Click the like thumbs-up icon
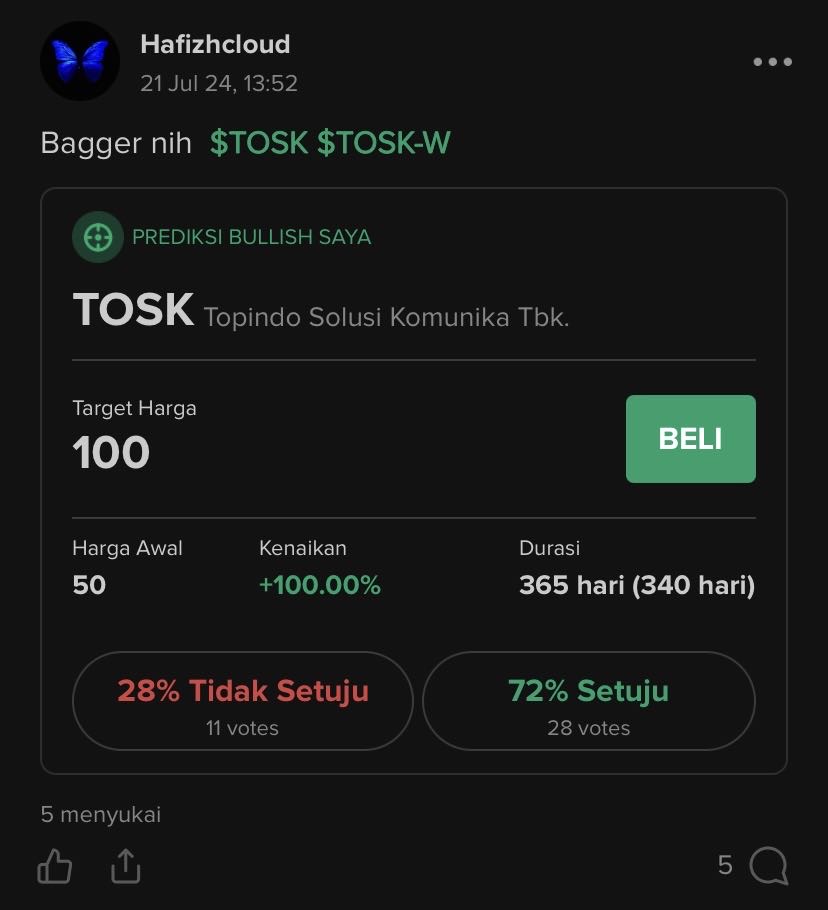Screen dimensions: 828x910 coord(54,866)
